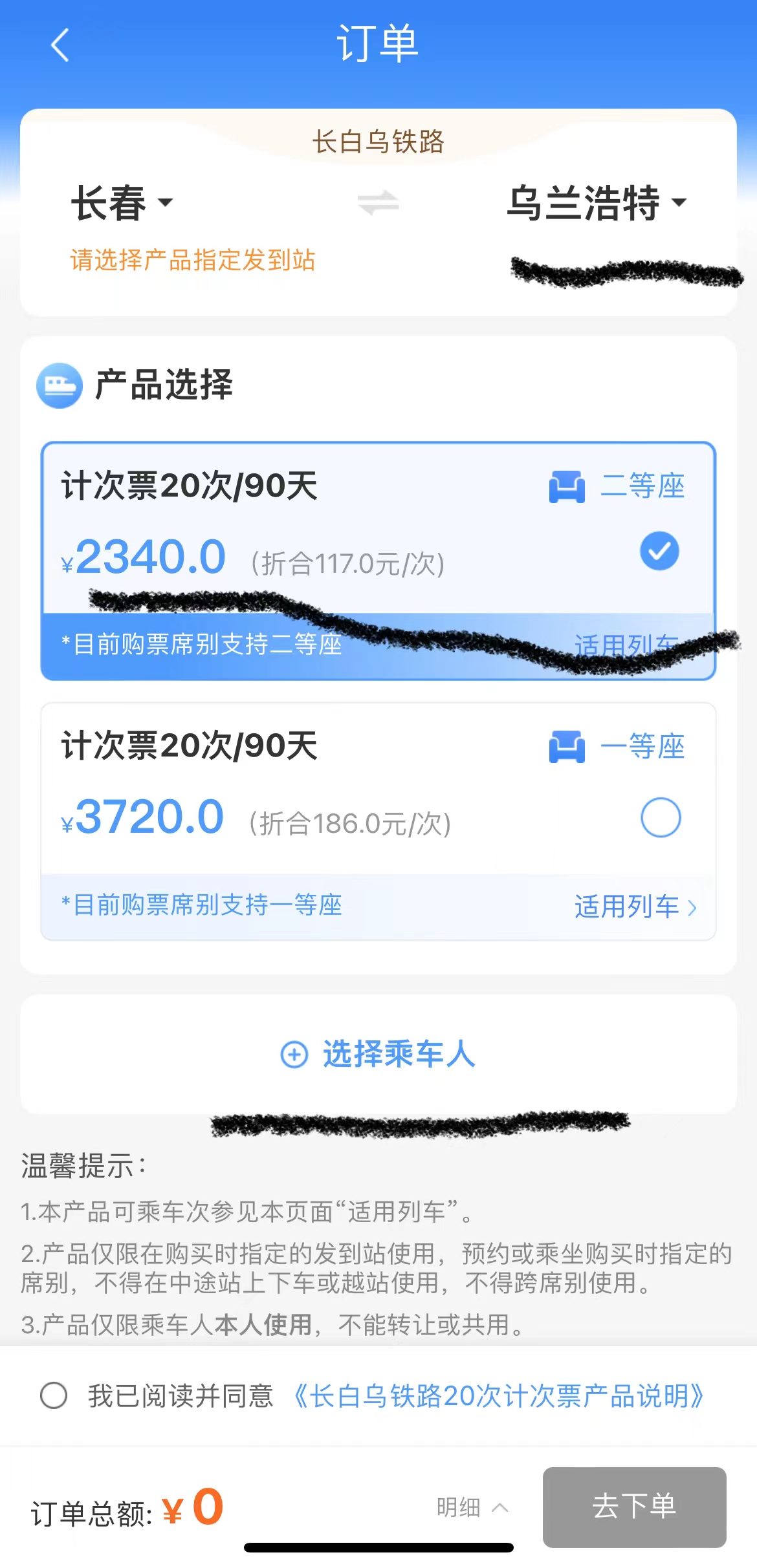This screenshot has height=1568, width=757.
Task: Select the 一等座 3720.0 ticket option
Action: tap(660, 817)
